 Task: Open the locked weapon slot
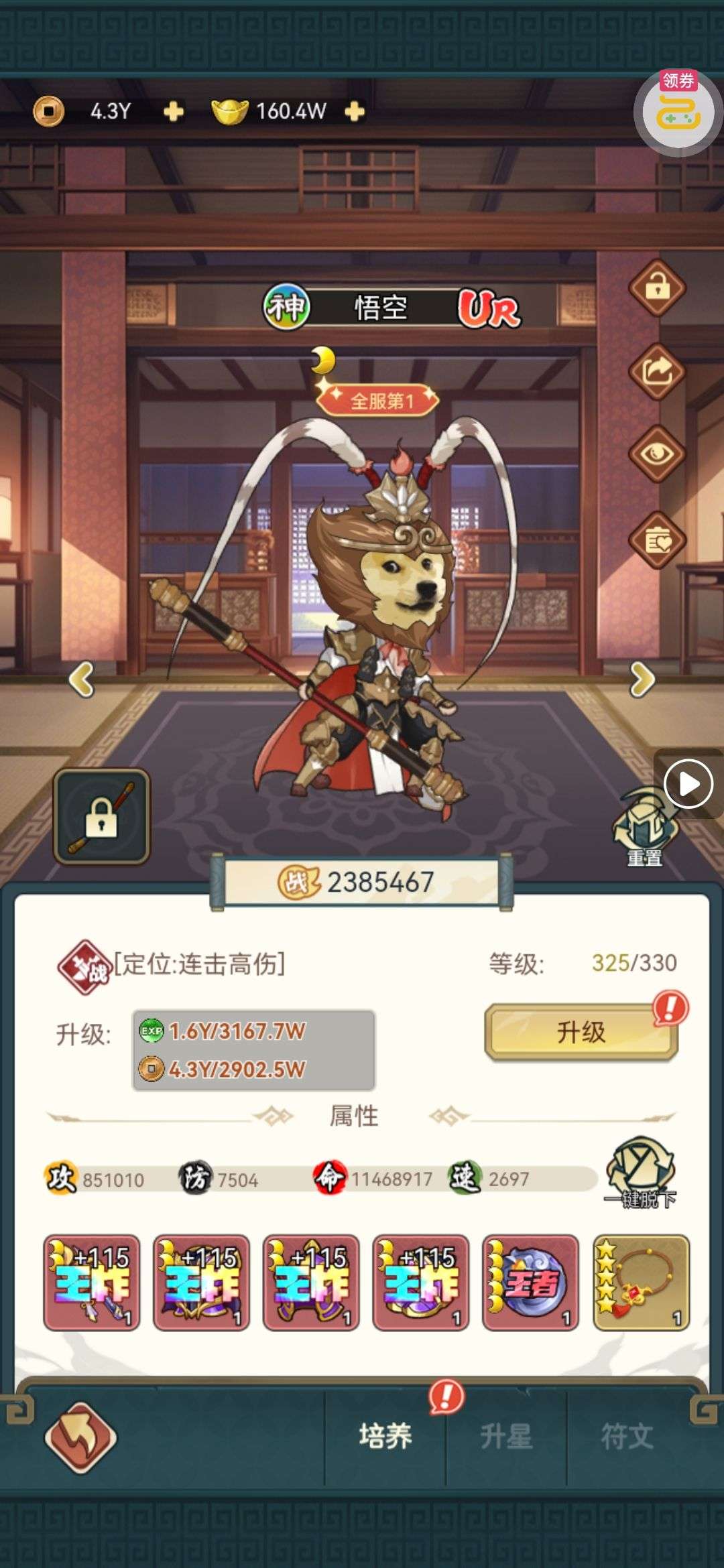pos(102,816)
